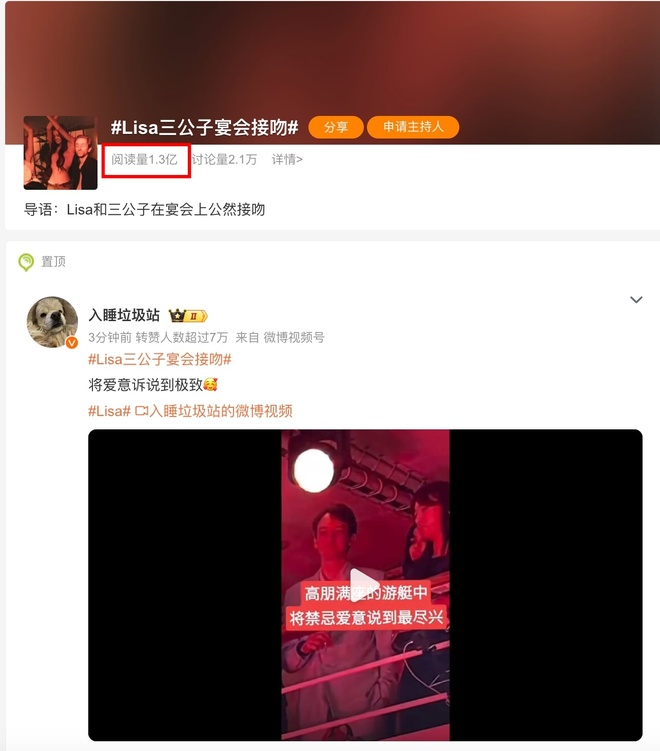Open 入睡垃圾站's profile avatar
The width and height of the screenshot is (660, 751).
(52, 321)
